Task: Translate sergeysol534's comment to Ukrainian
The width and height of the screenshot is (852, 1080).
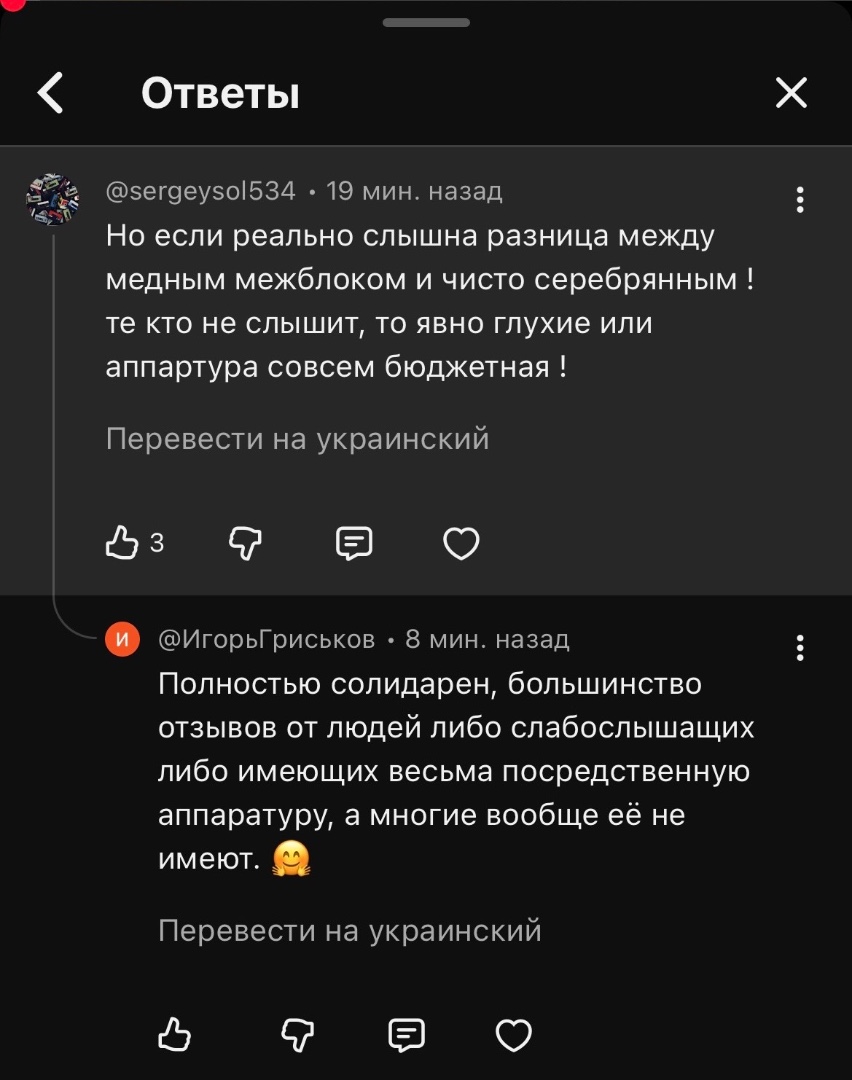Action: pos(297,439)
